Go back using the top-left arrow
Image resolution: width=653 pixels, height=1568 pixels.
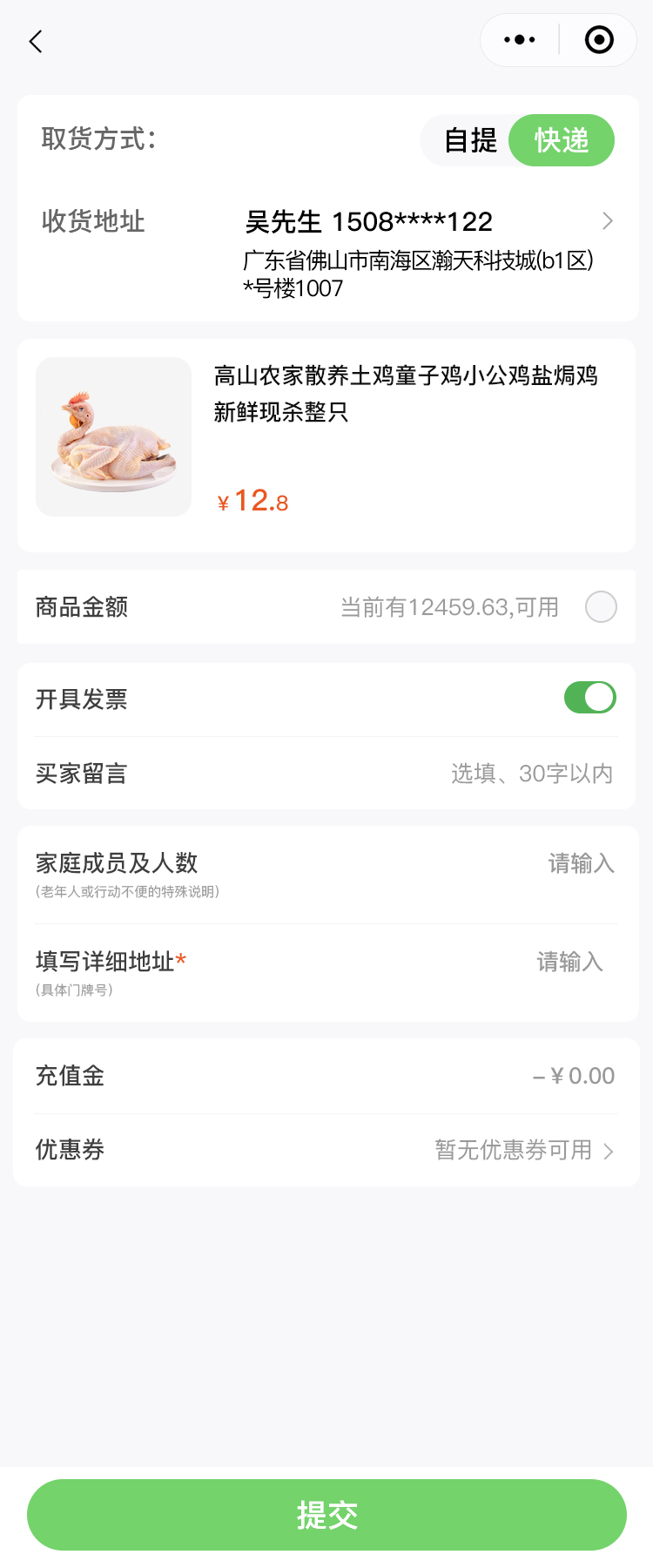(x=36, y=41)
